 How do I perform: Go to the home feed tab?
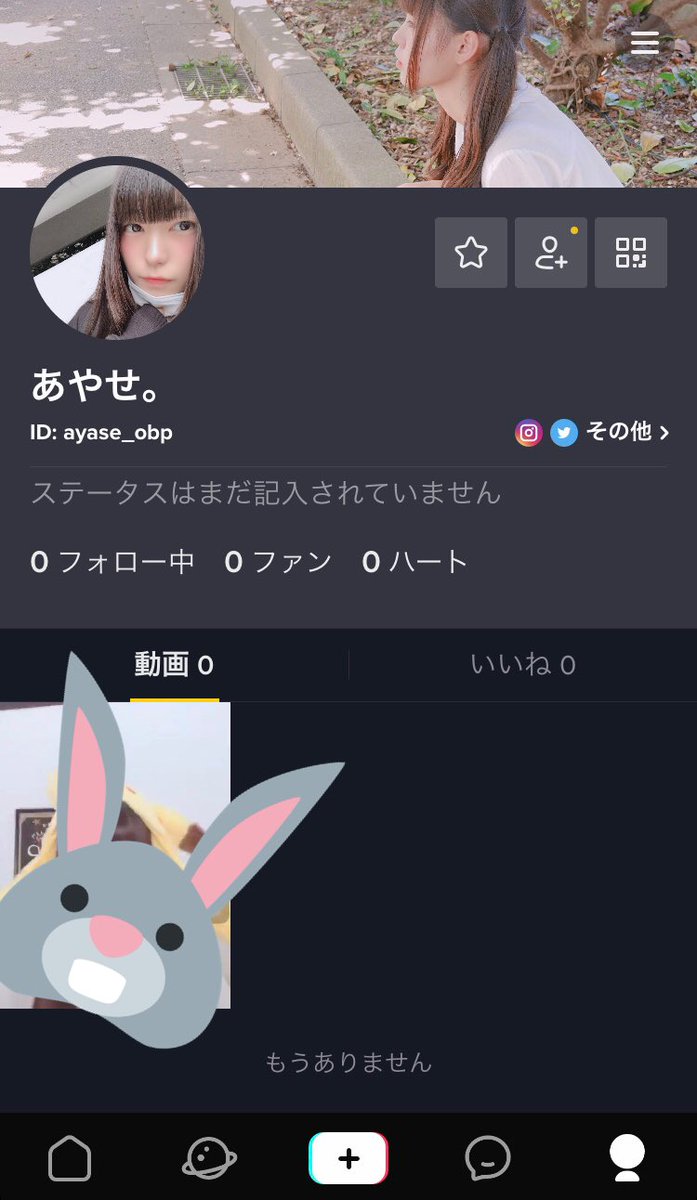[x=70, y=1159]
